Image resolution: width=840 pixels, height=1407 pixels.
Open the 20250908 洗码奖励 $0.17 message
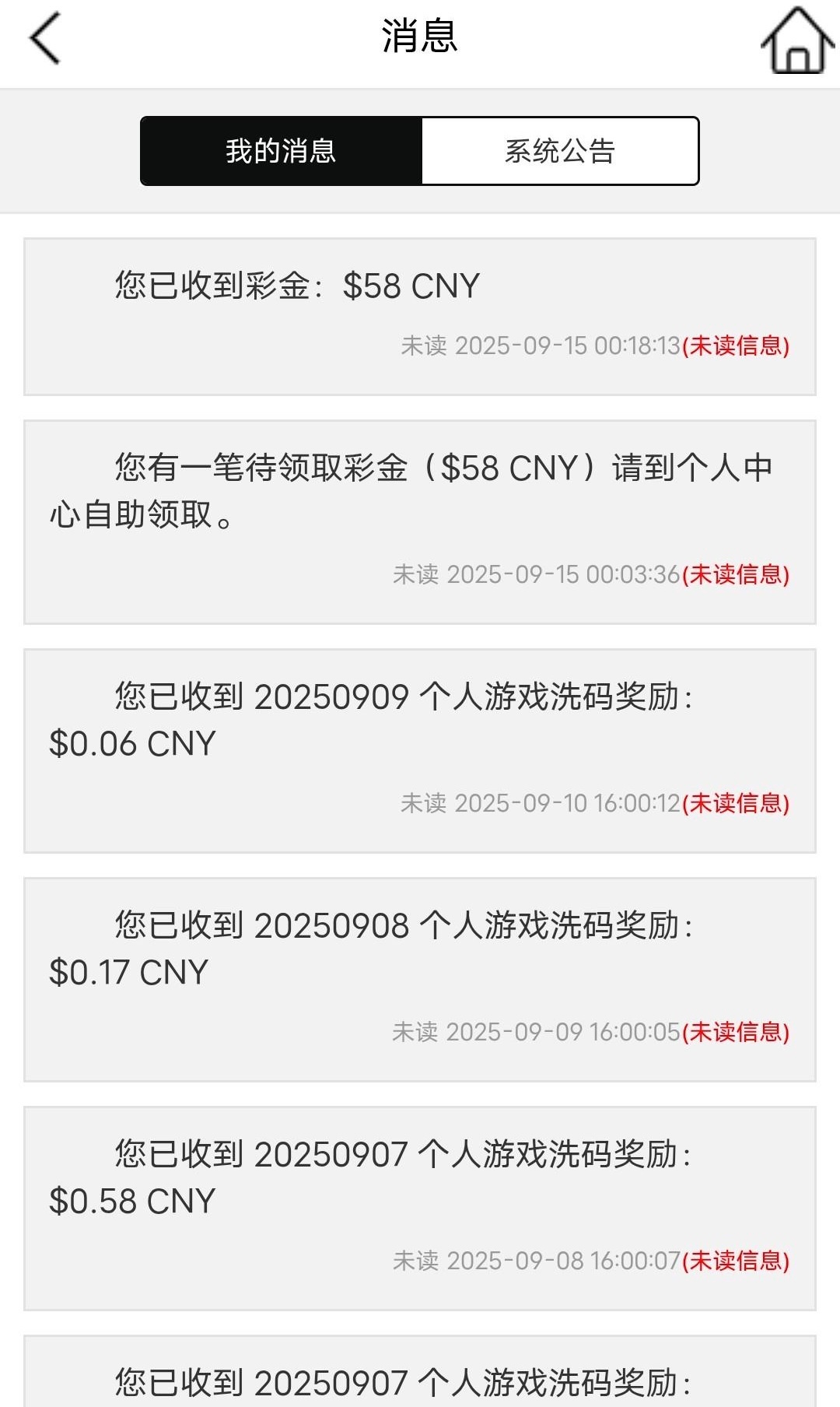(419, 979)
